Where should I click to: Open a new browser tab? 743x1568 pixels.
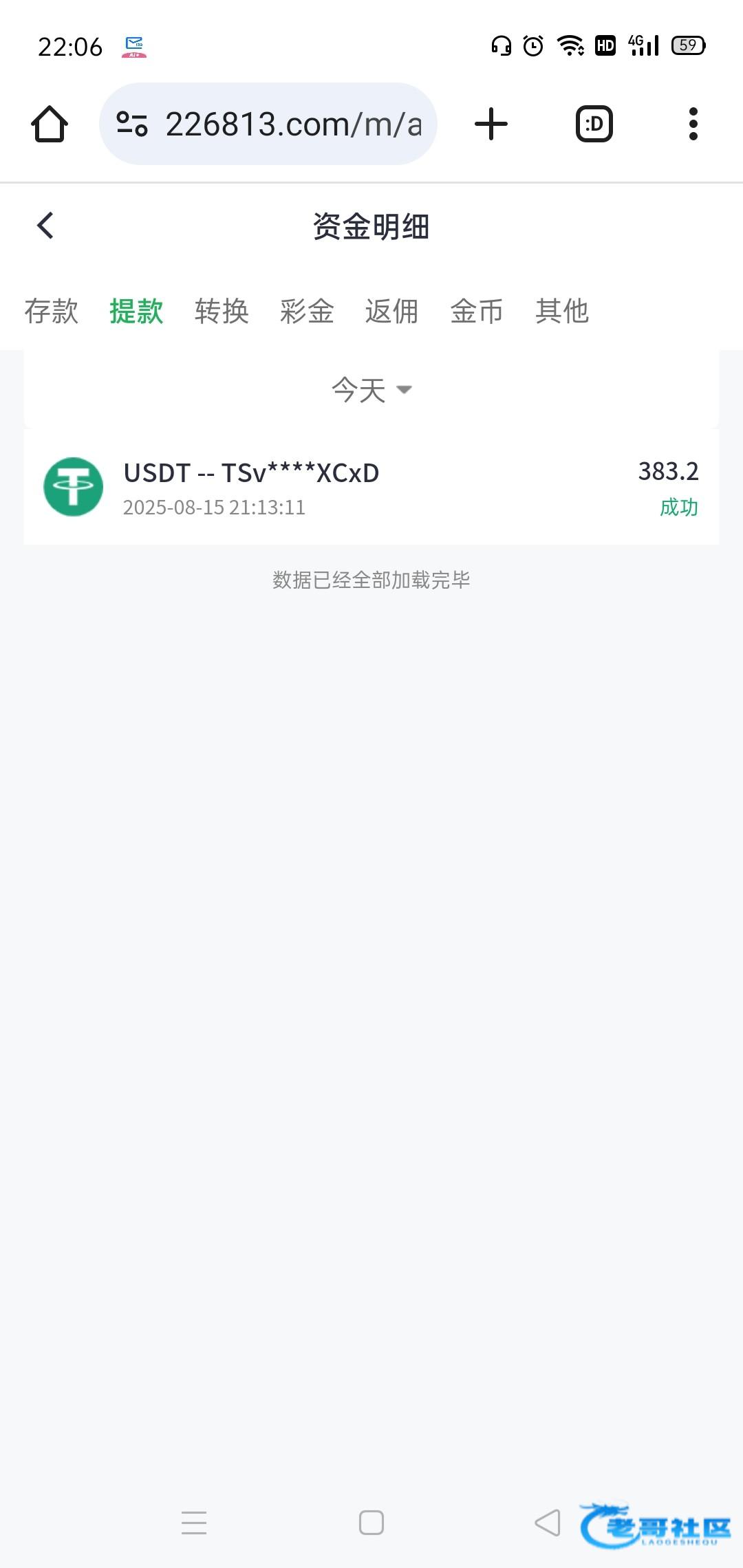click(x=491, y=124)
